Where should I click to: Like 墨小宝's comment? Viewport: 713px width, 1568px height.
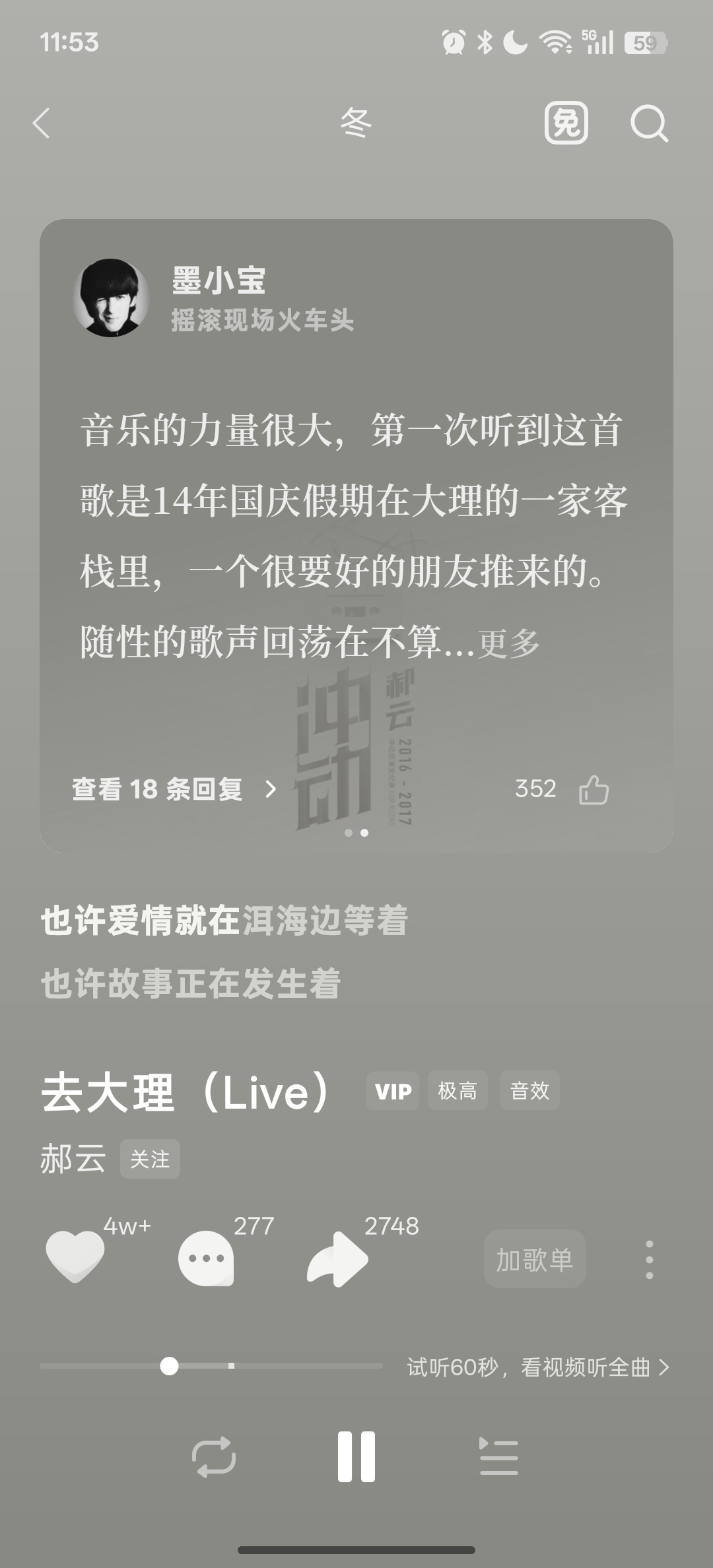593,789
